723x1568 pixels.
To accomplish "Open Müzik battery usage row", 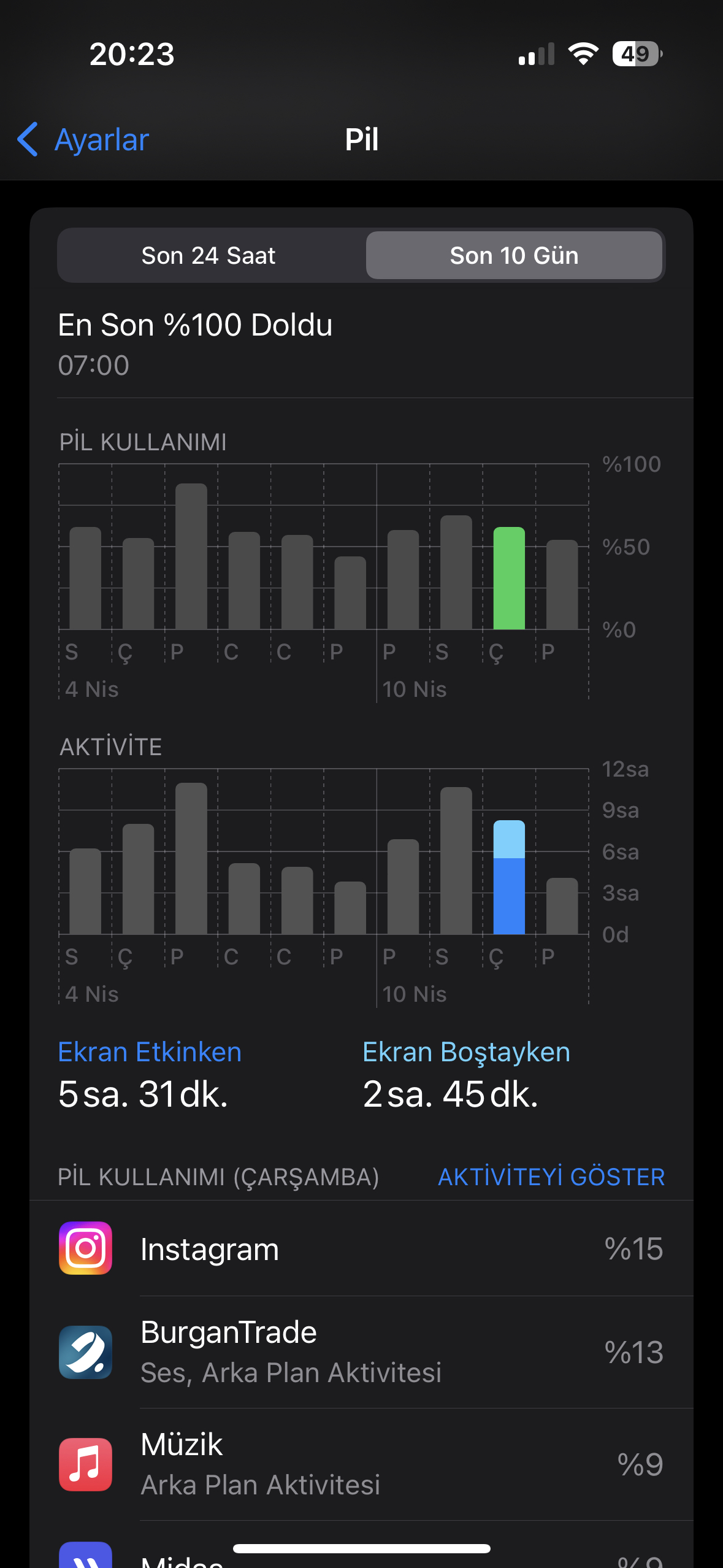I will click(x=361, y=1464).
